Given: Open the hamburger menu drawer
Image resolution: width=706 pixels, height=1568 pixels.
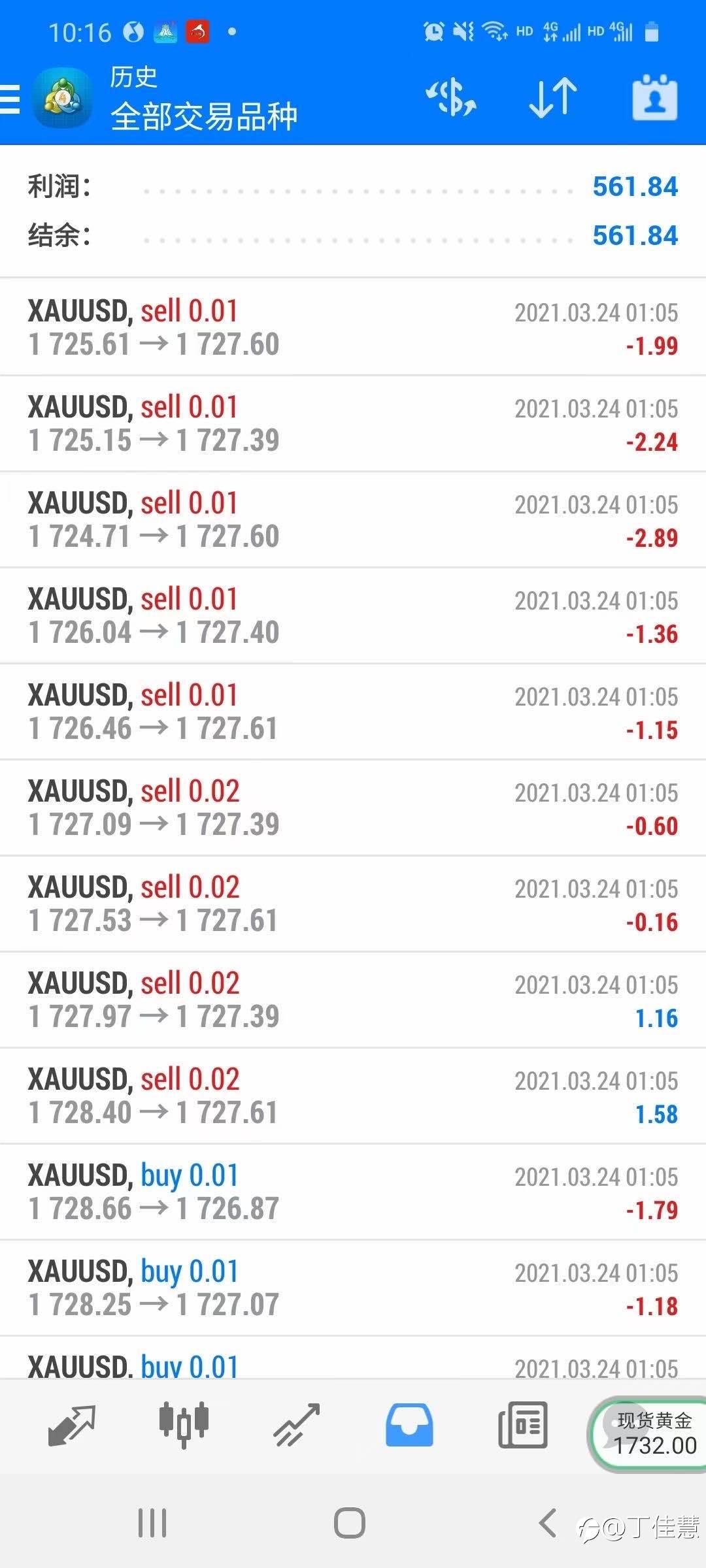Looking at the screenshot, I should pyautogui.click(x=10, y=99).
